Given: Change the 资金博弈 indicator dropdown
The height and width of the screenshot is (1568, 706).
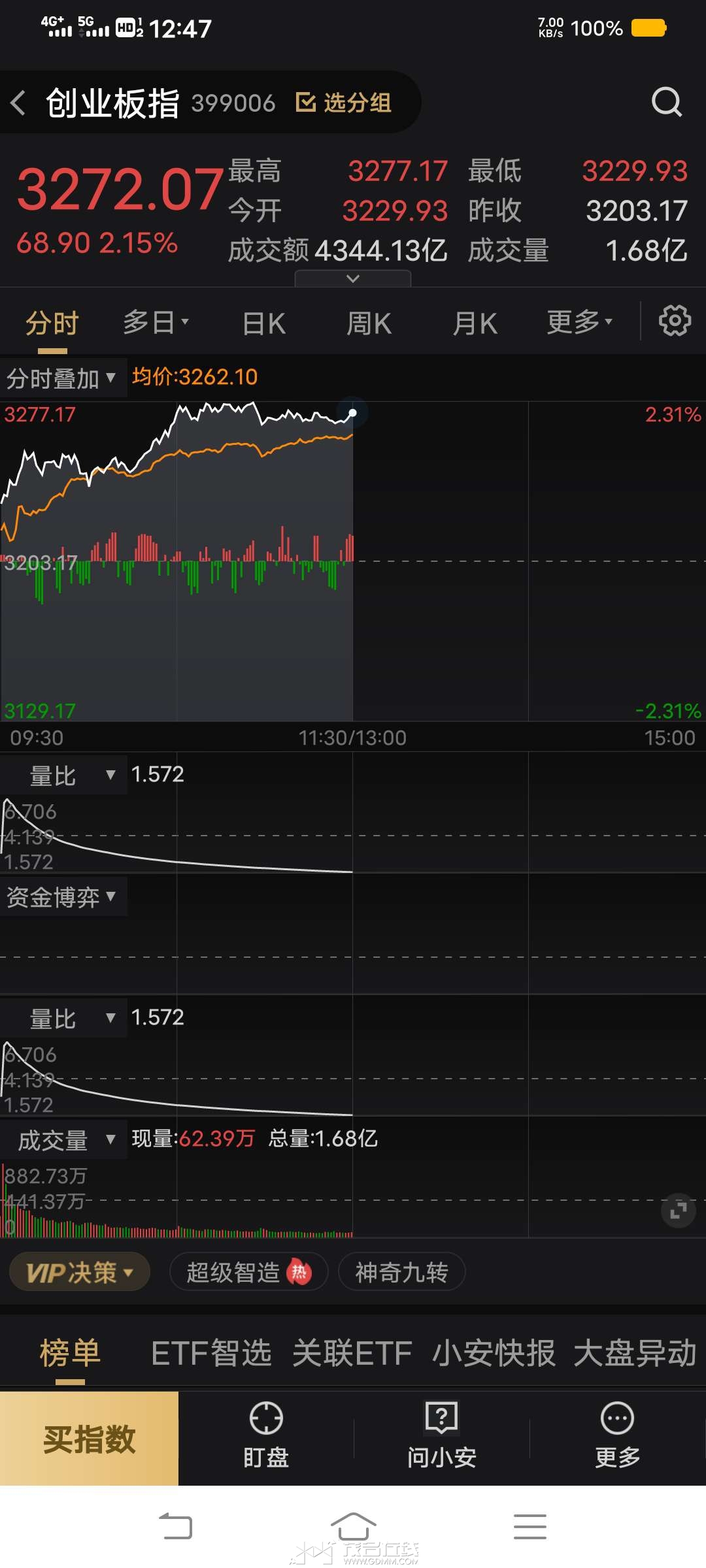Looking at the screenshot, I should [x=61, y=897].
